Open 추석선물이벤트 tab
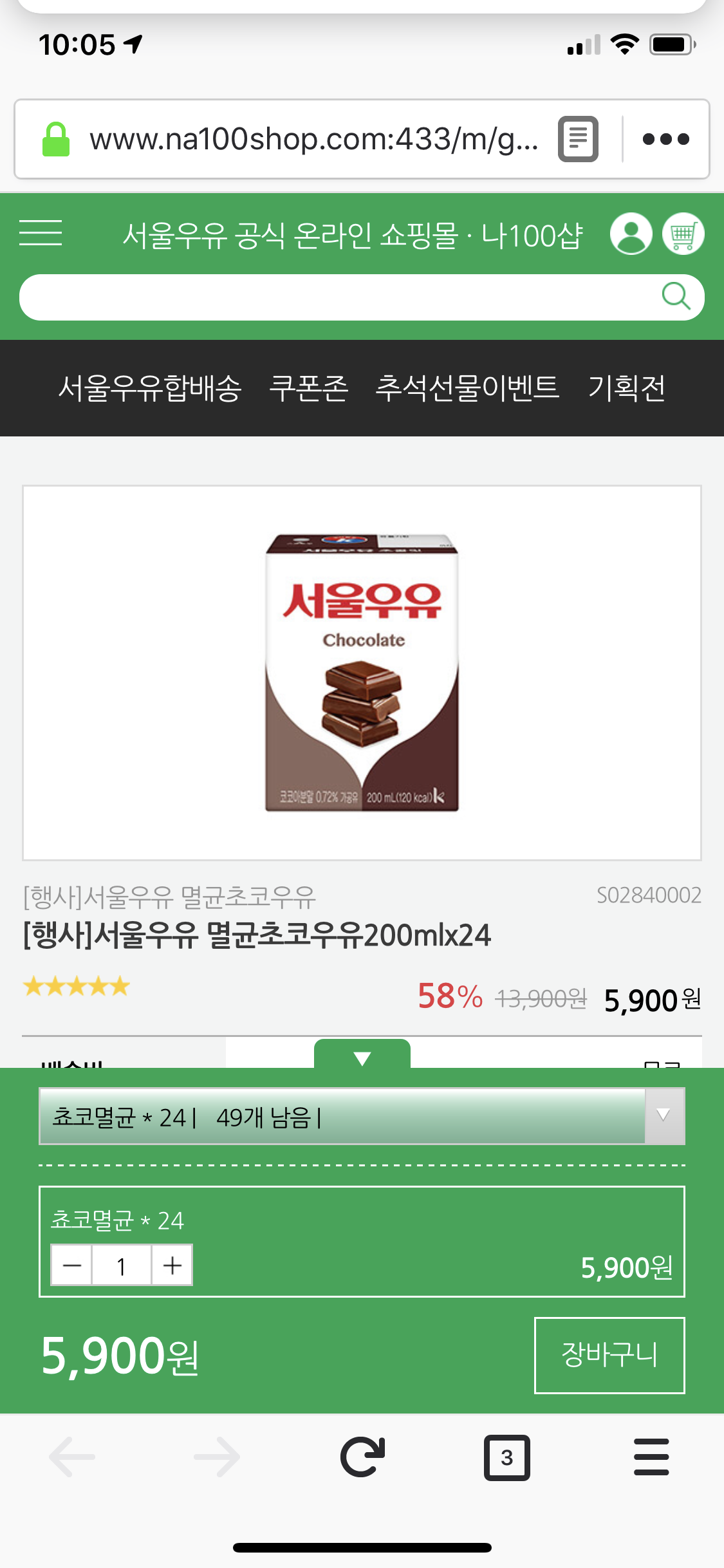724x1568 pixels. click(467, 388)
